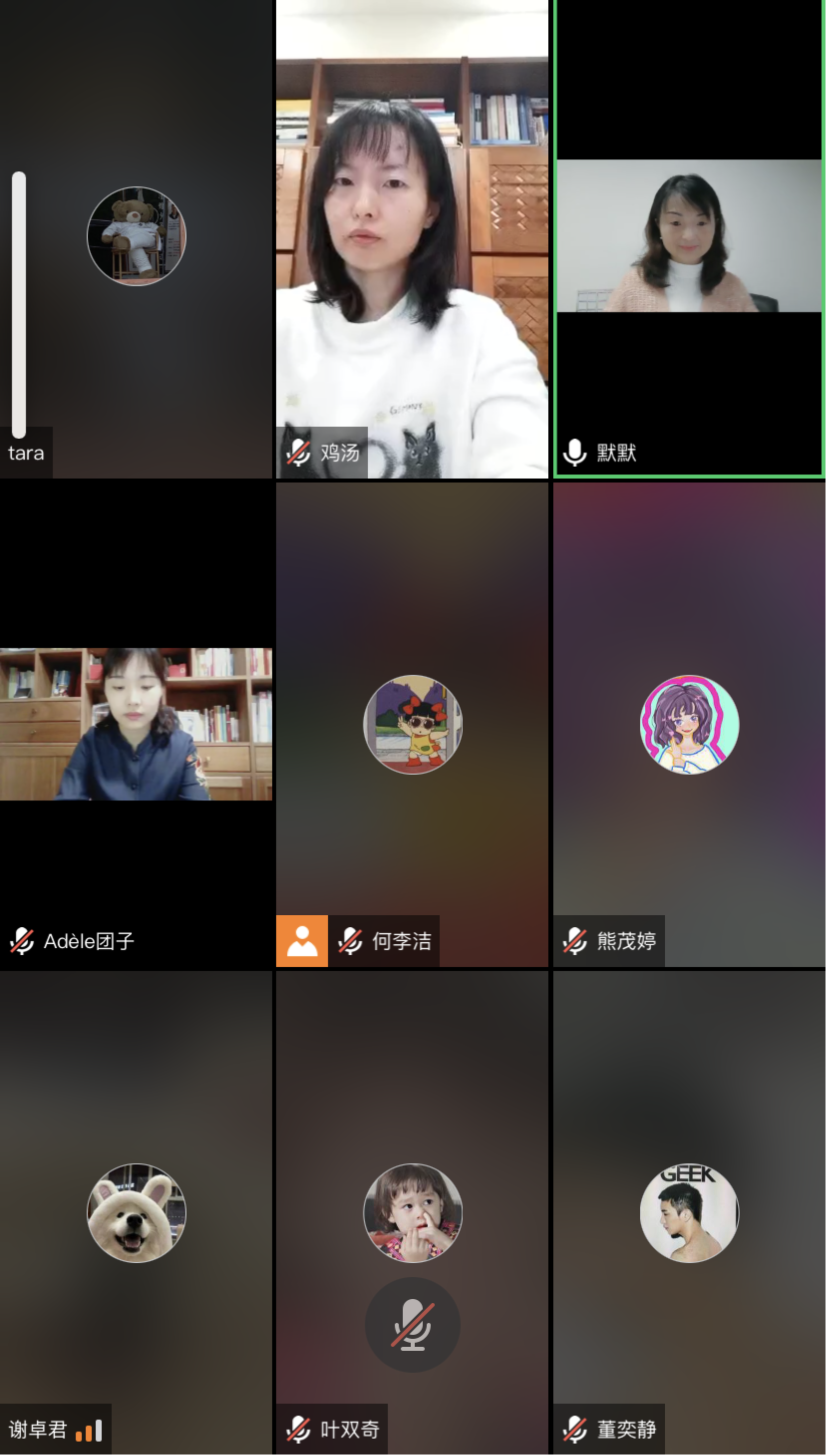Select 鸡汤's video tile
The image size is (827, 1456).
tap(412, 239)
